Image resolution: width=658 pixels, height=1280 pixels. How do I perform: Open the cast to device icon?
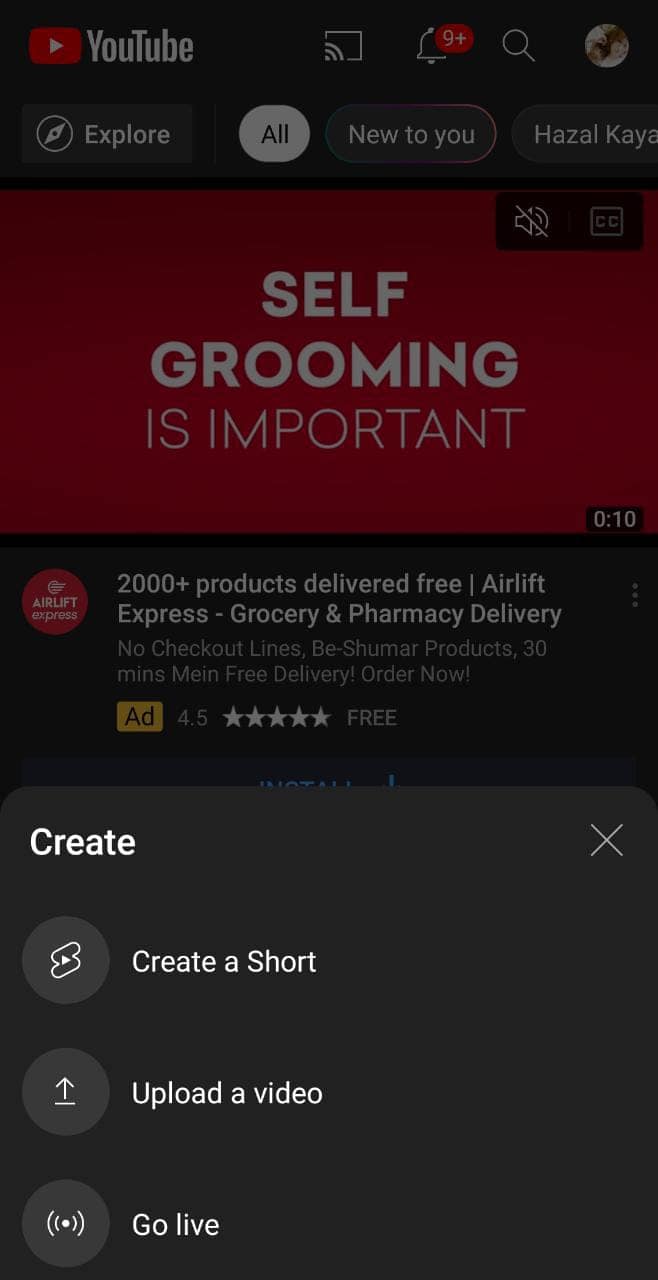click(x=343, y=46)
